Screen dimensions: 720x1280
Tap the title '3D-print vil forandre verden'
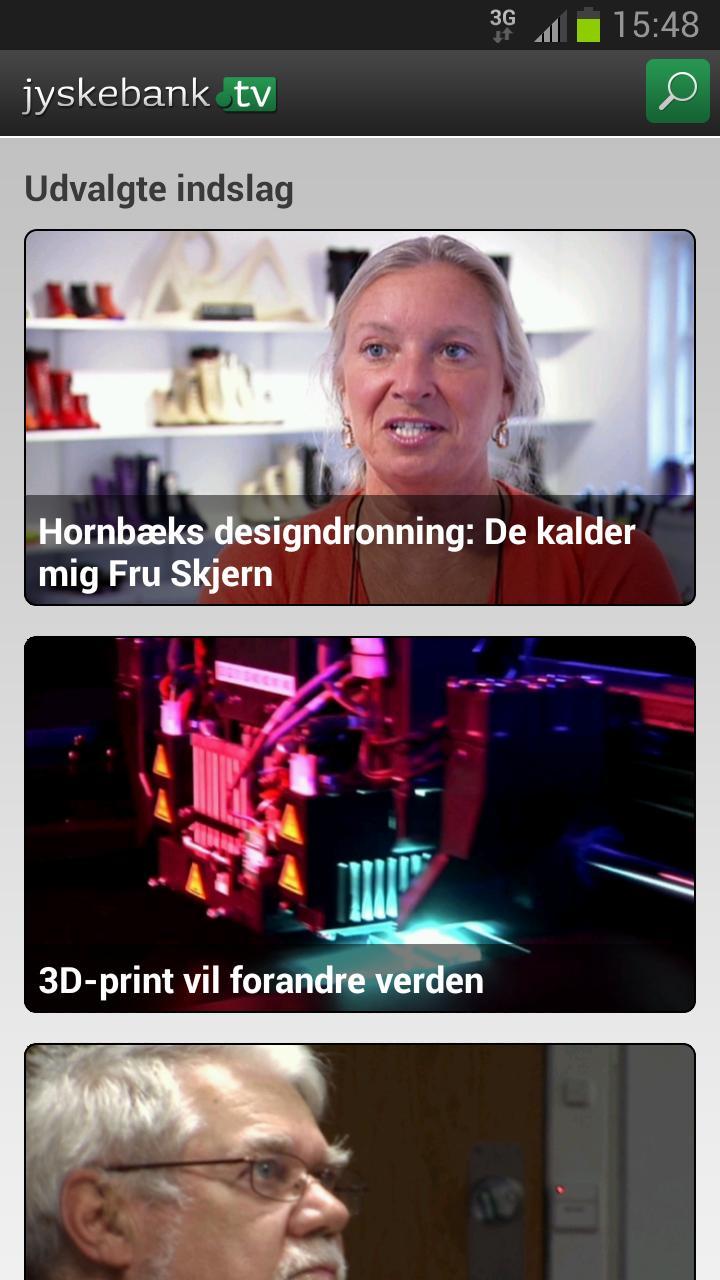pos(260,981)
